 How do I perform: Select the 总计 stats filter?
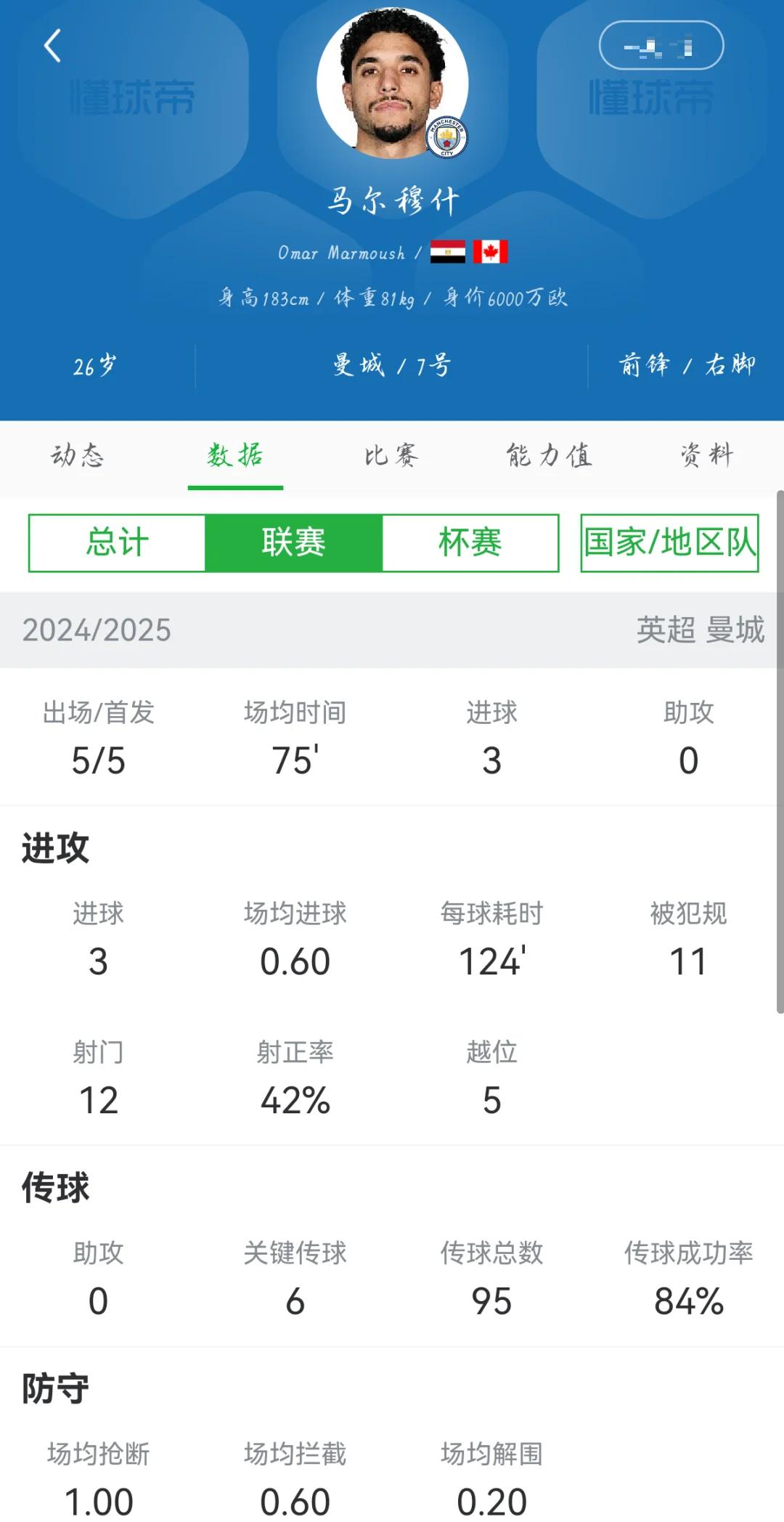pyautogui.click(x=118, y=544)
